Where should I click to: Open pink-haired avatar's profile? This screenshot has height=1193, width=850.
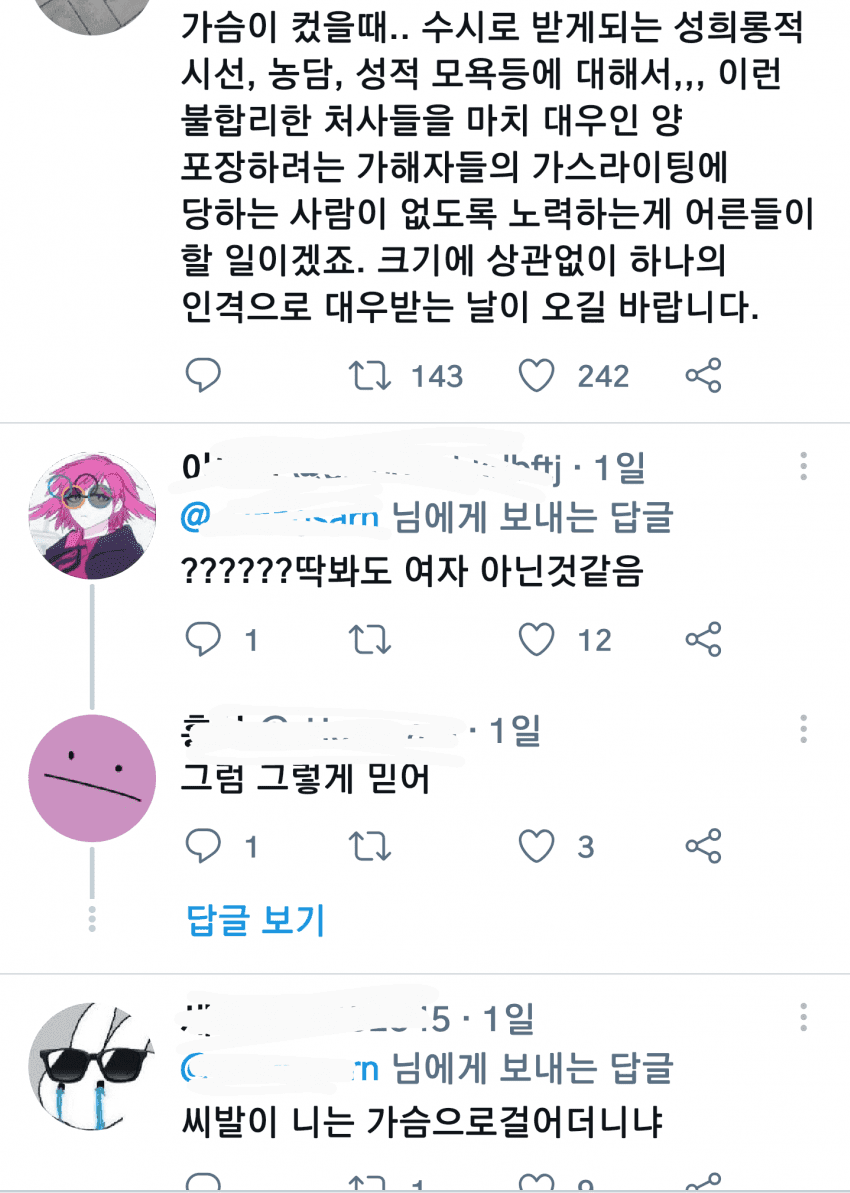click(92, 515)
